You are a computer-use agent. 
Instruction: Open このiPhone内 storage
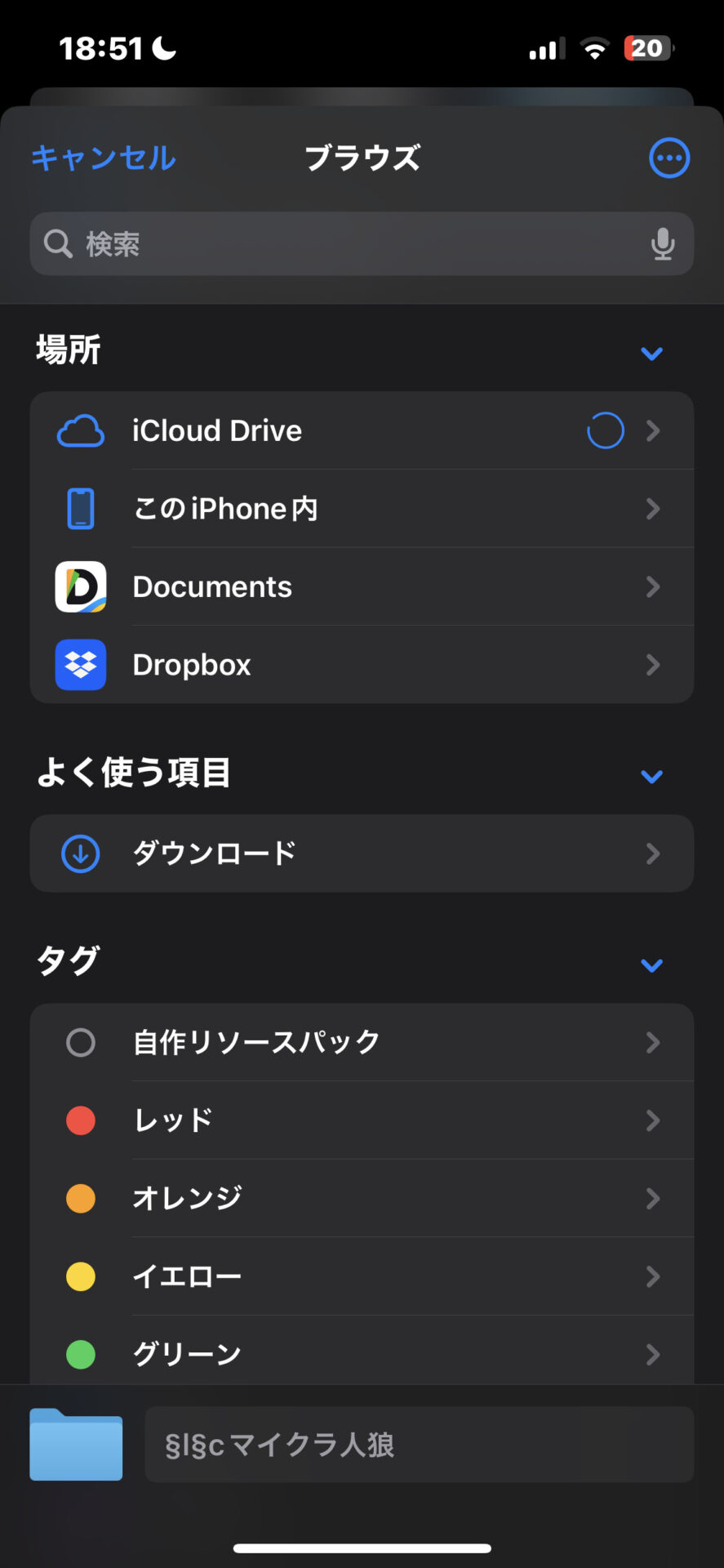pyautogui.click(x=362, y=509)
